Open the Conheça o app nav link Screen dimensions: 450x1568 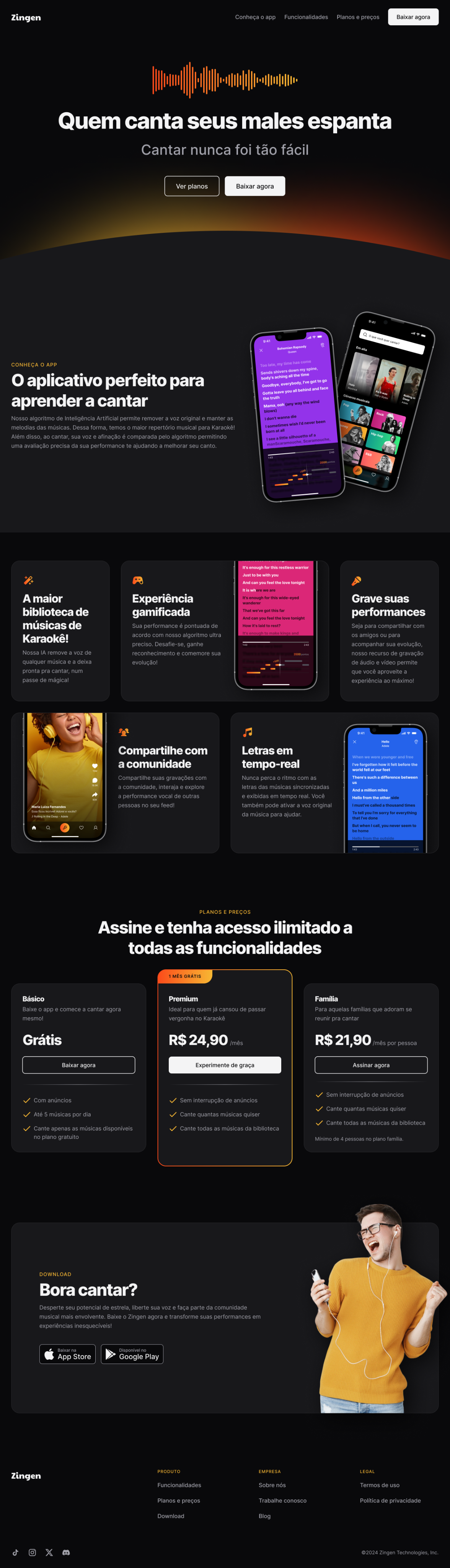pos(255,17)
